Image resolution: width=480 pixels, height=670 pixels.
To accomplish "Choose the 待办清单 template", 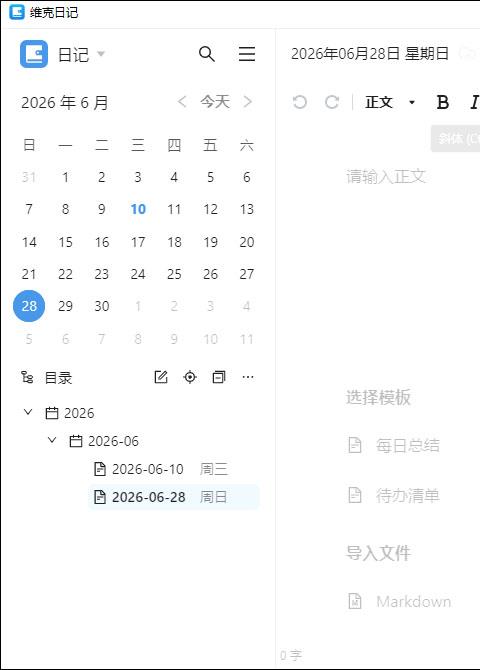I will pyautogui.click(x=394, y=496).
